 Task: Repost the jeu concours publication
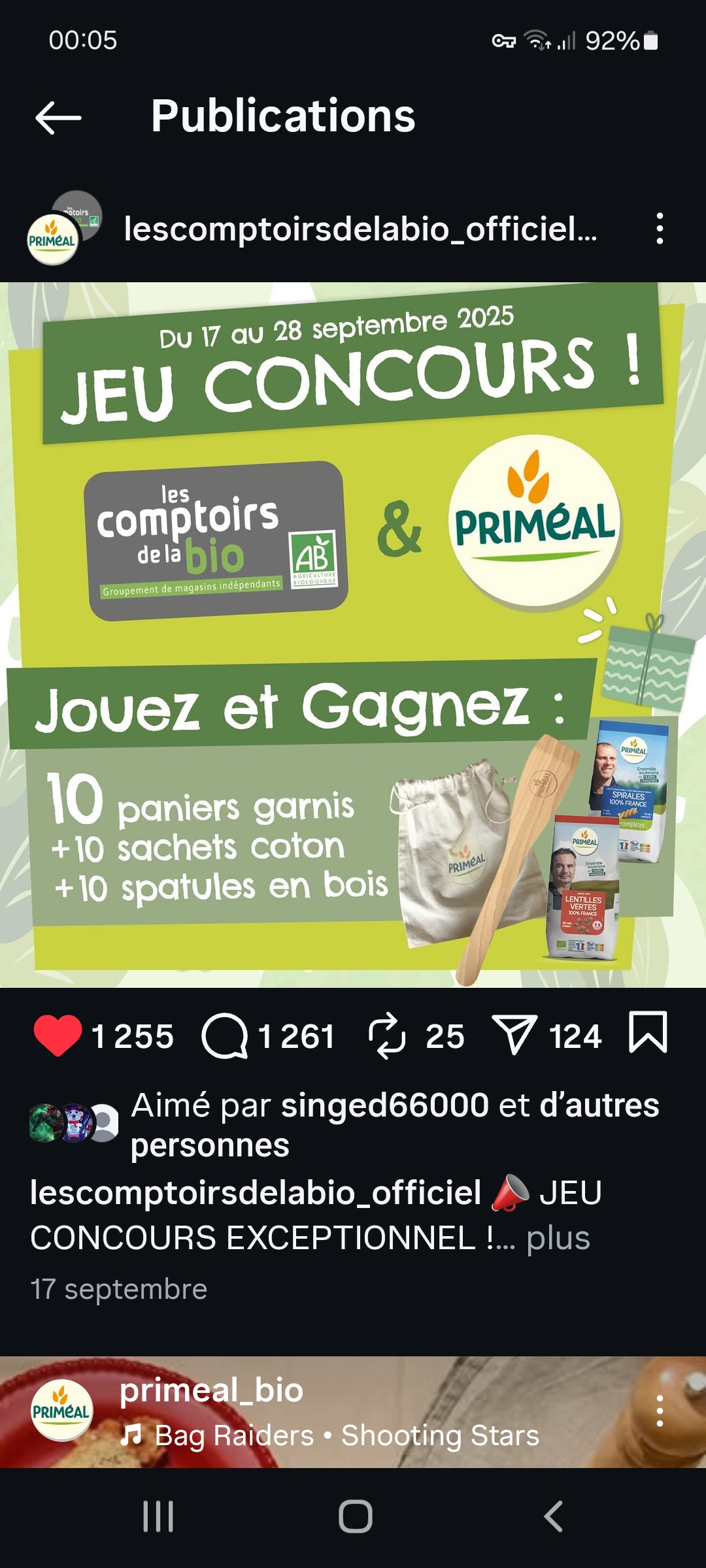[x=387, y=1036]
